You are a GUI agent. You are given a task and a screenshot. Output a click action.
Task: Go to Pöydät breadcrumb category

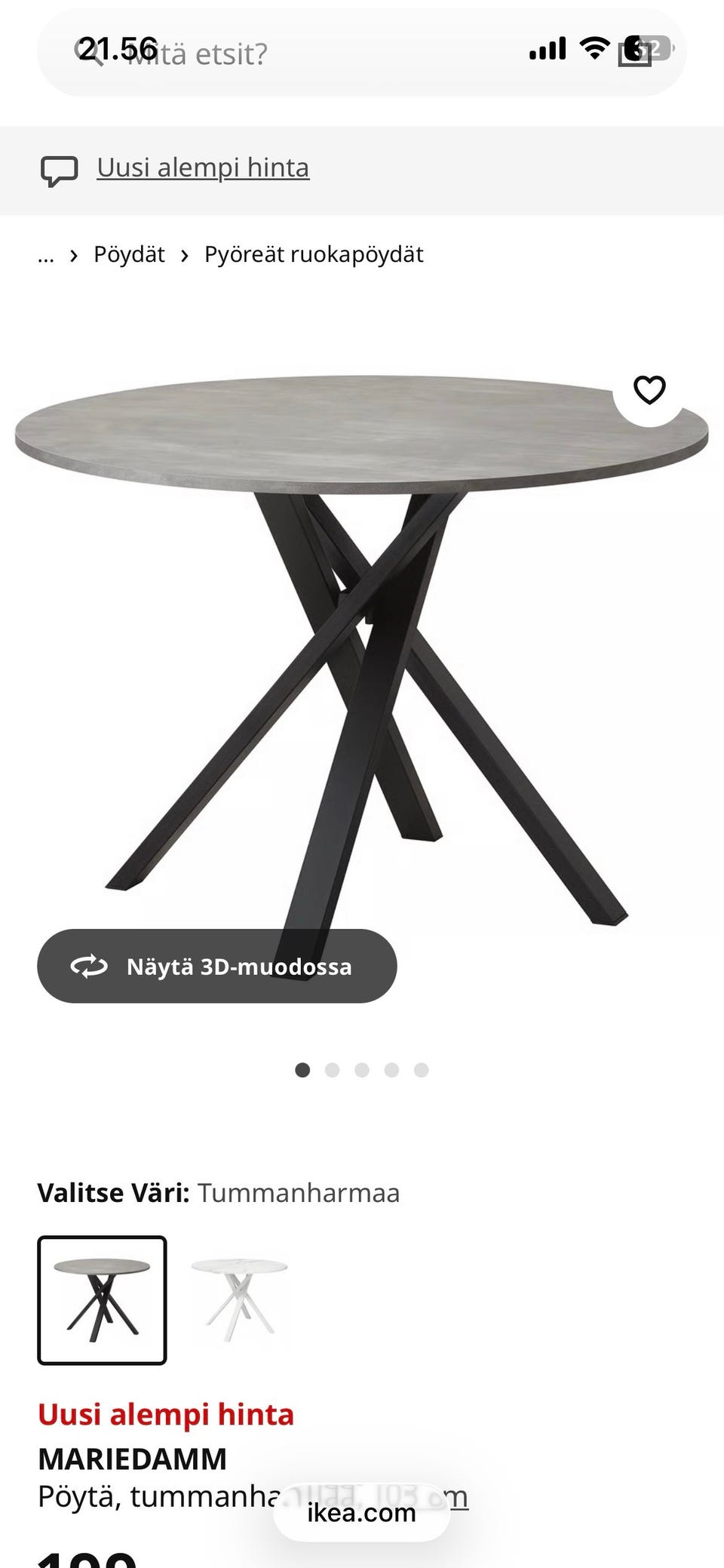pyautogui.click(x=129, y=254)
